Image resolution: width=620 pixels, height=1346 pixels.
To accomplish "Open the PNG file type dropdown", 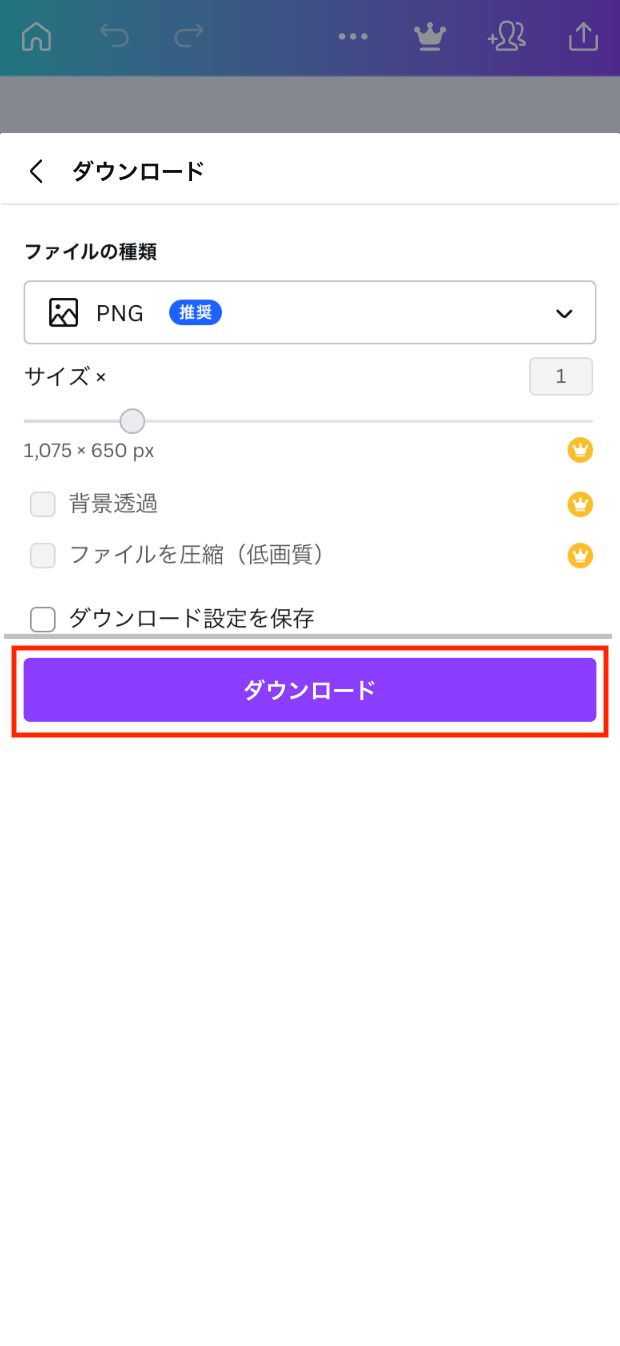I will [310, 313].
